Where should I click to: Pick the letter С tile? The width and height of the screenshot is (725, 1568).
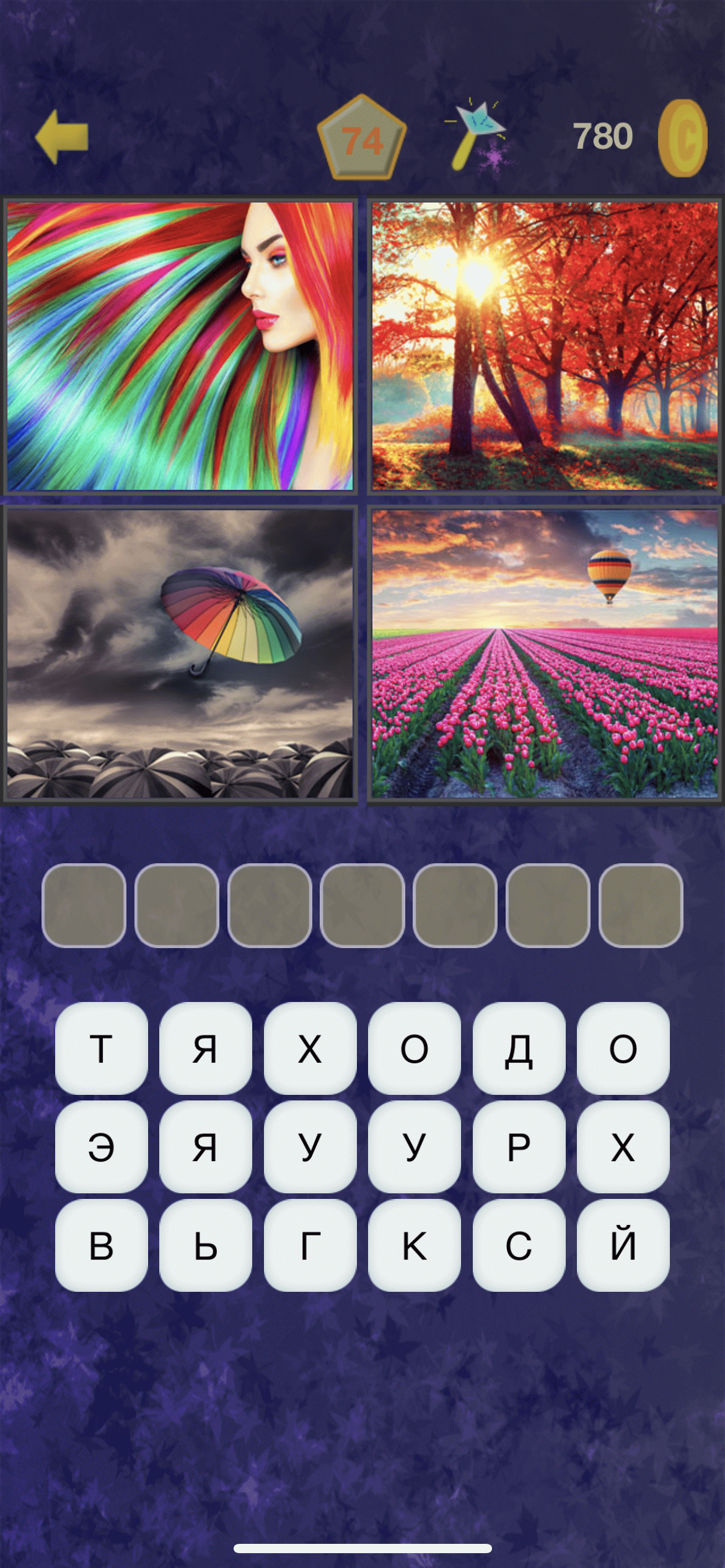click(519, 1245)
